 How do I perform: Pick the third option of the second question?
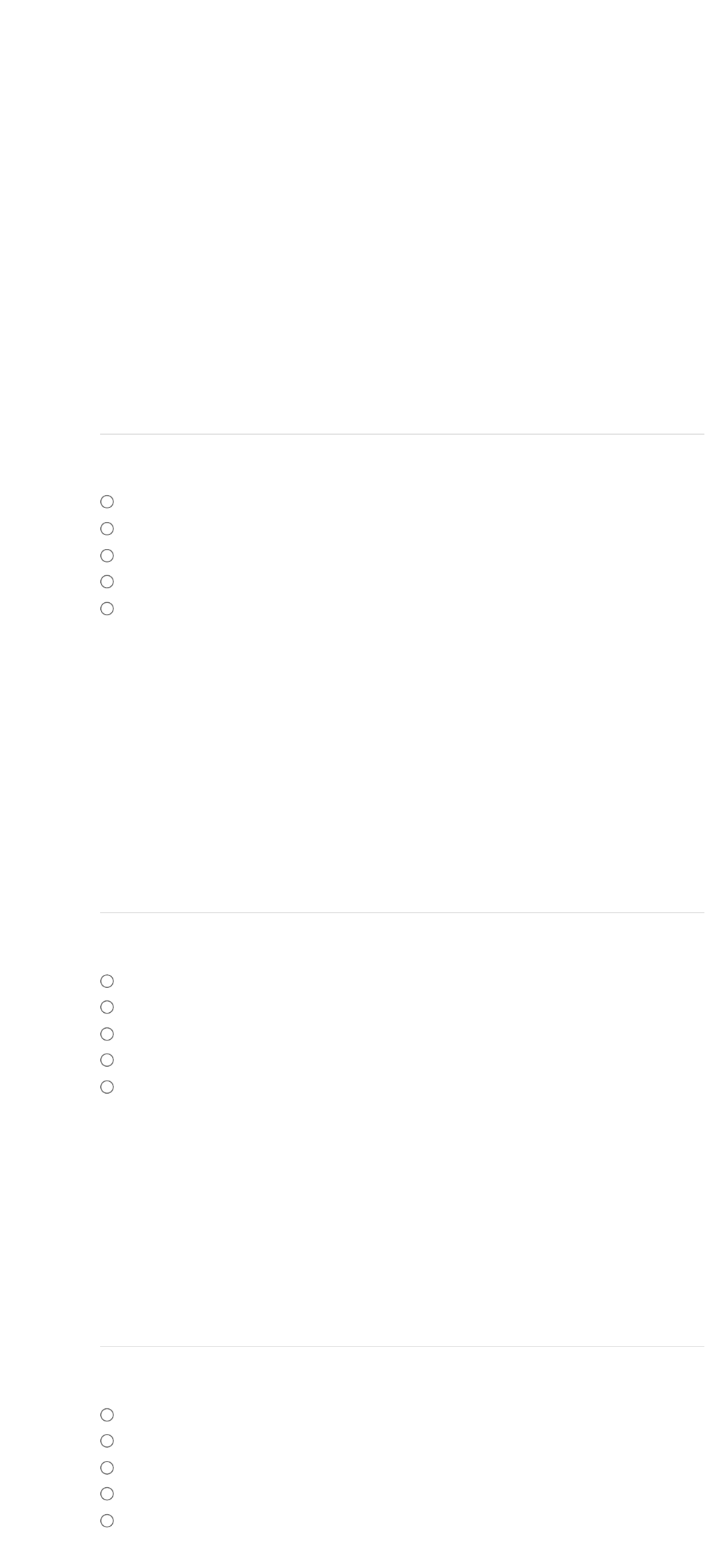click(x=107, y=1034)
